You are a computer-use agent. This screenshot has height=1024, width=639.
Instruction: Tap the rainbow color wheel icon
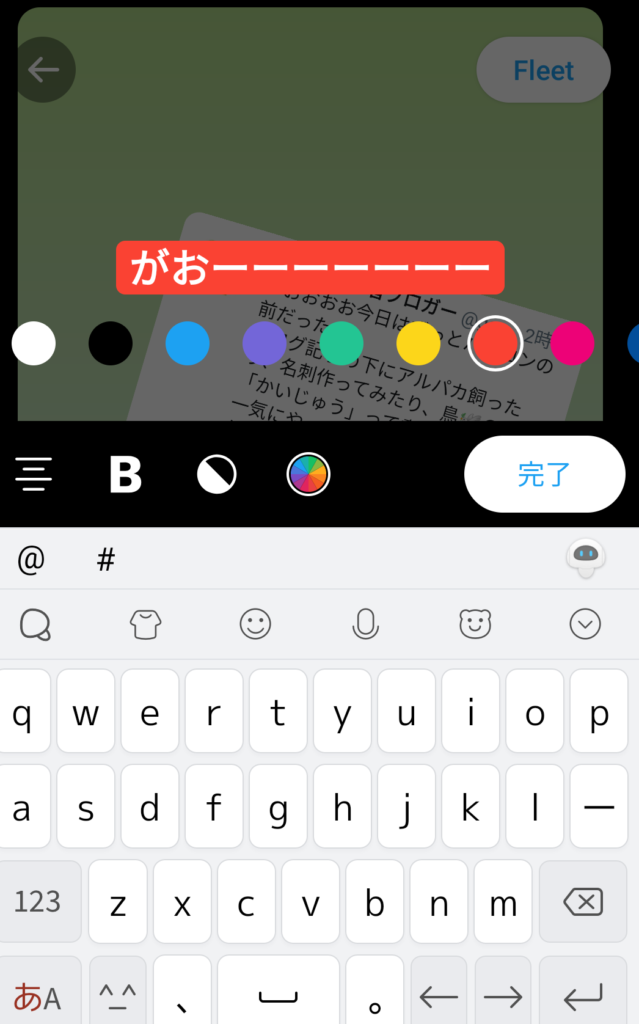point(308,474)
